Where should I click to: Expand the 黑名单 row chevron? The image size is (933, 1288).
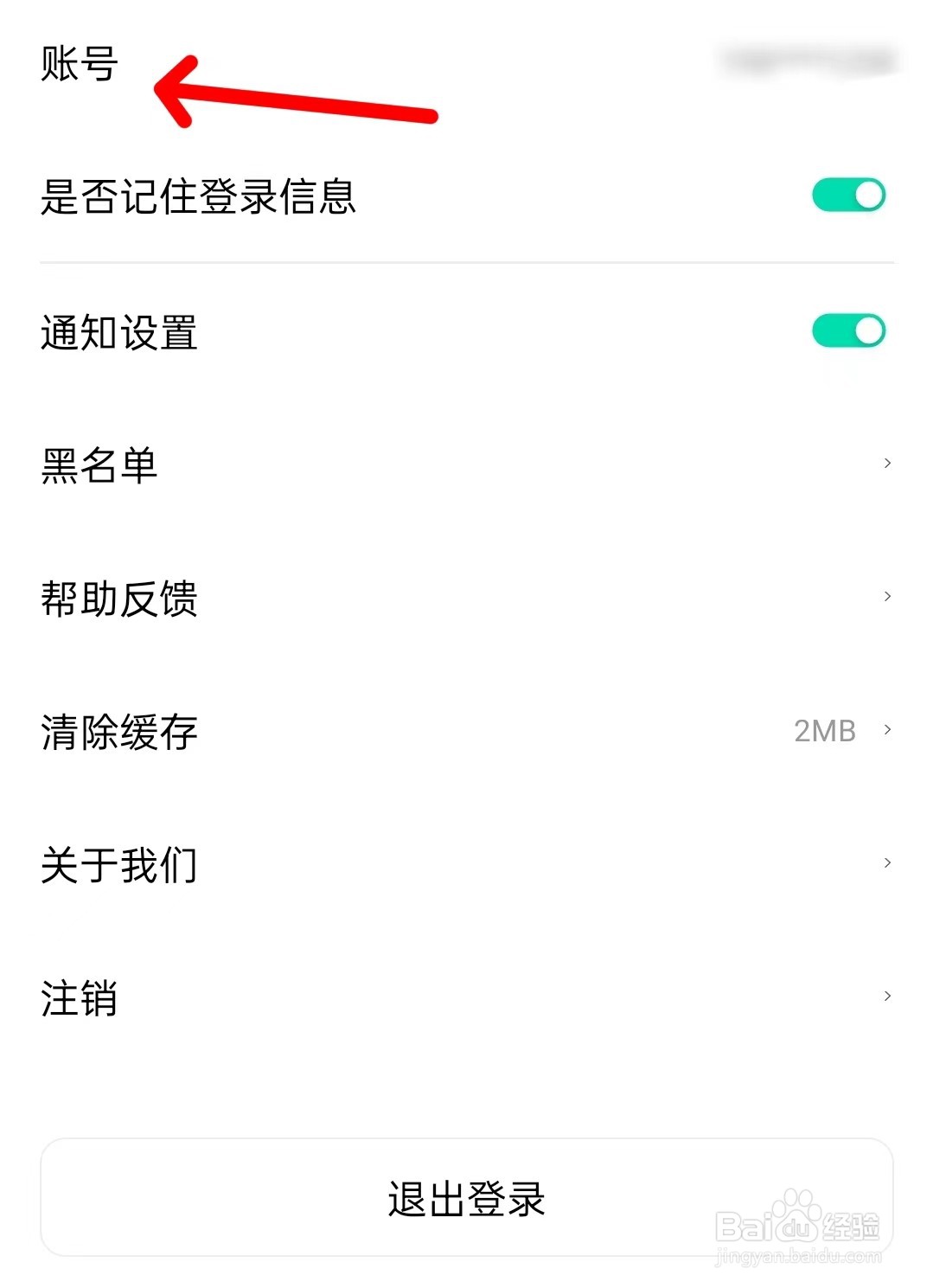pos(889,463)
